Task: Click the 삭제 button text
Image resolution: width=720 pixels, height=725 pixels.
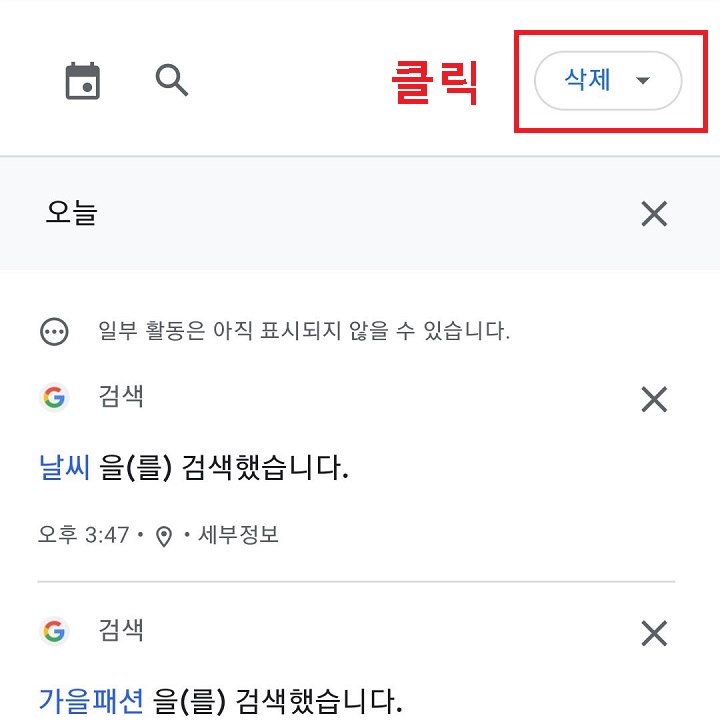Action: pyautogui.click(x=587, y=81)
